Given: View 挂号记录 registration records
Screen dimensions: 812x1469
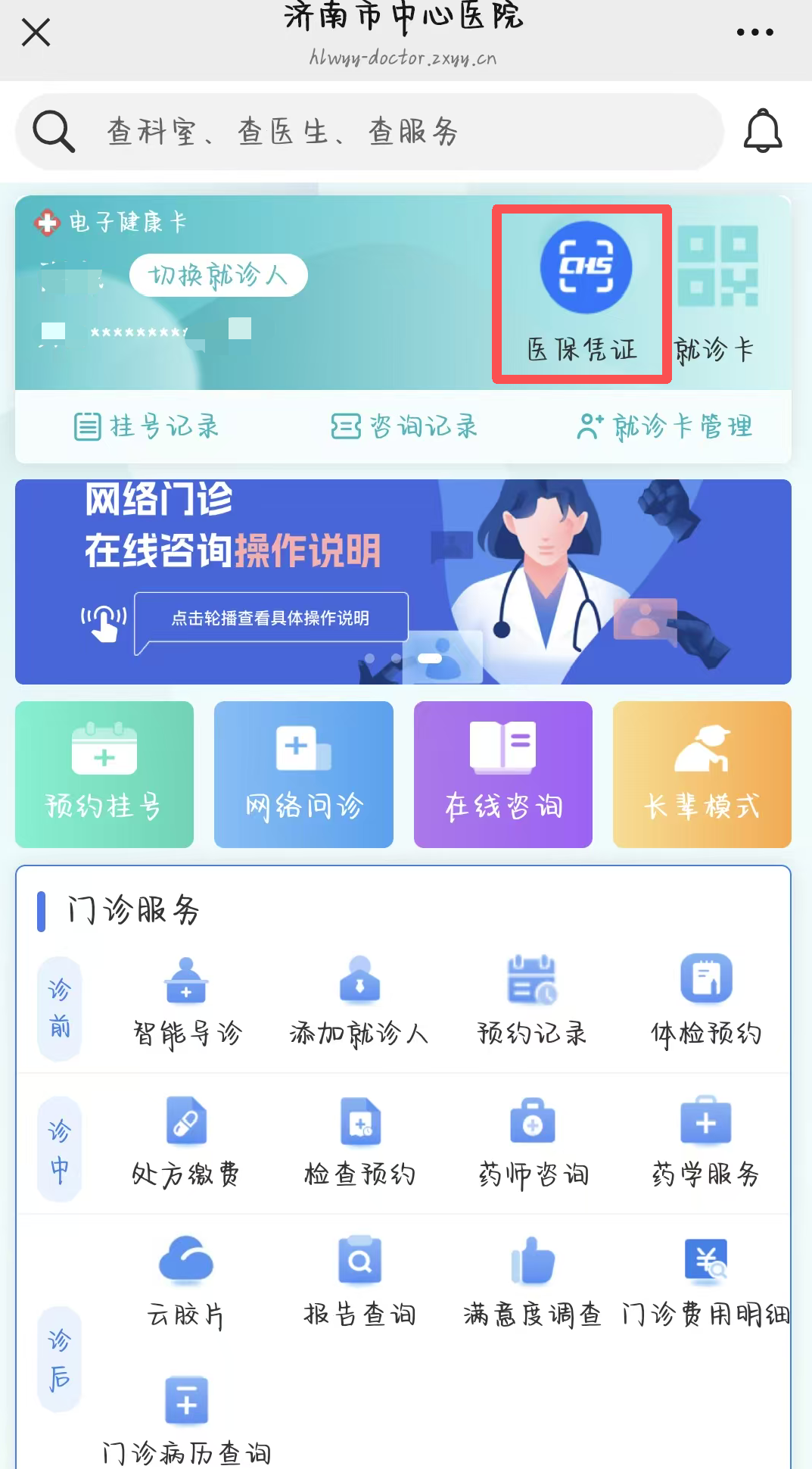Looking at the screenshot, I should coord(146,426).
